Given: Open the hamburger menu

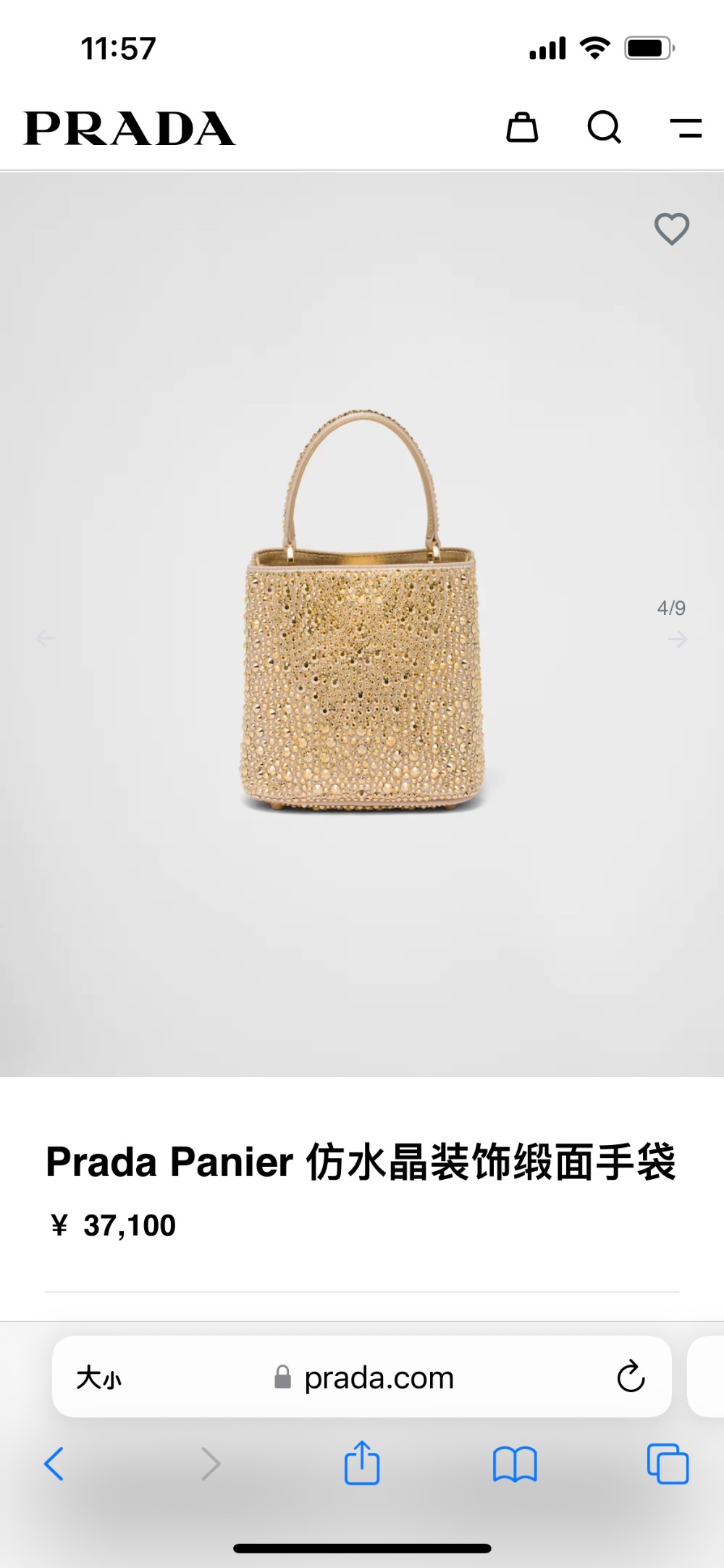Looking at the screenshot, I should tap(686, 127).
